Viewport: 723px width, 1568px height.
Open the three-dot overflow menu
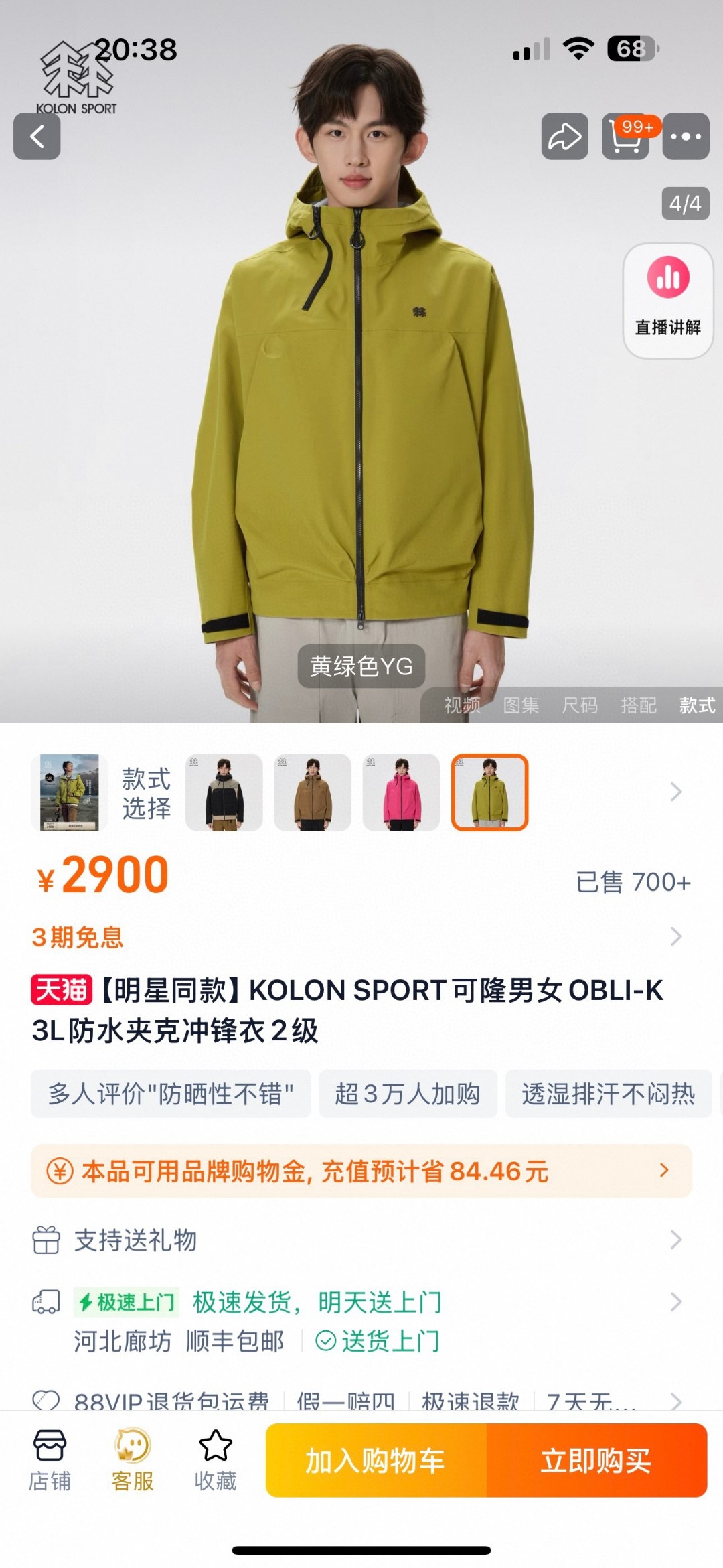(686, 137)
